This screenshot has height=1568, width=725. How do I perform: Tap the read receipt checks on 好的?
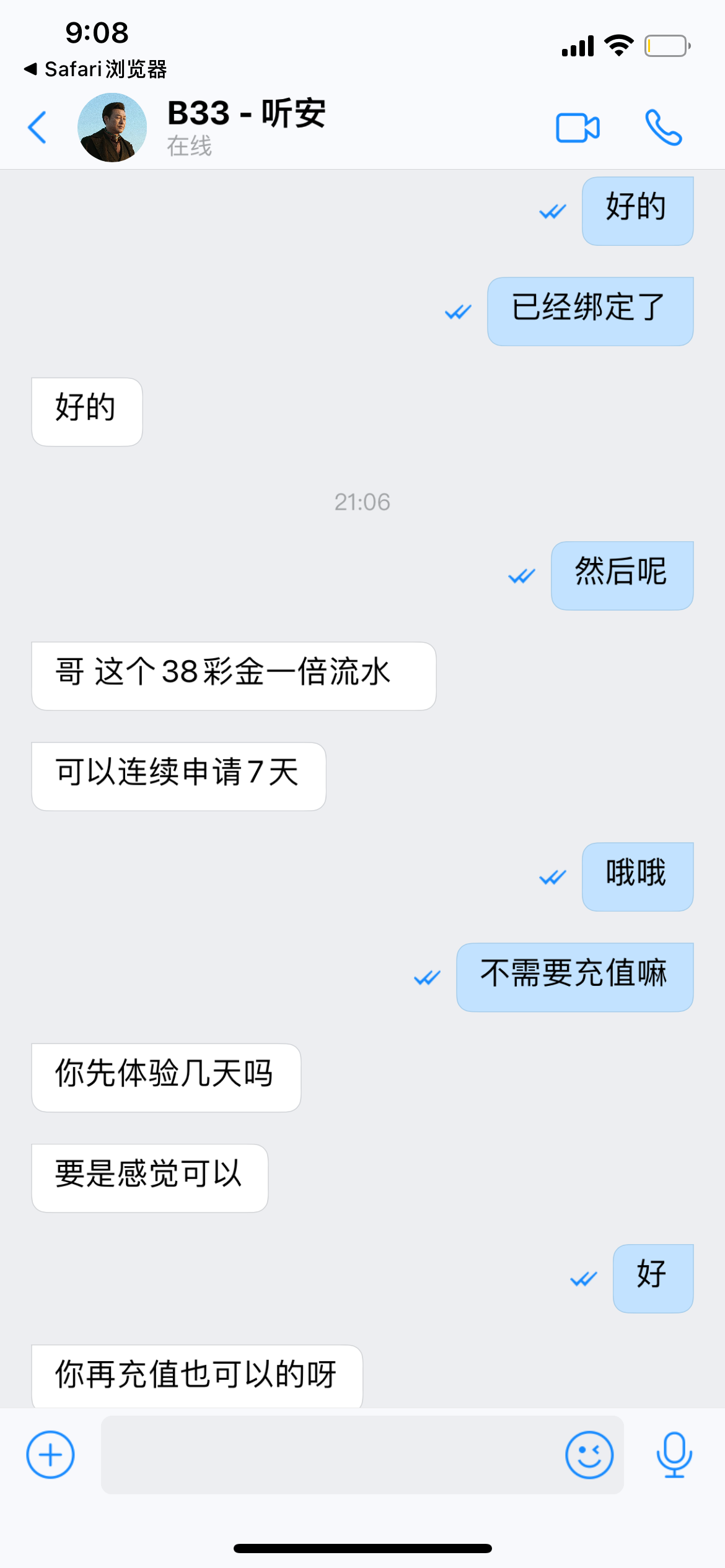click(551, 211)
